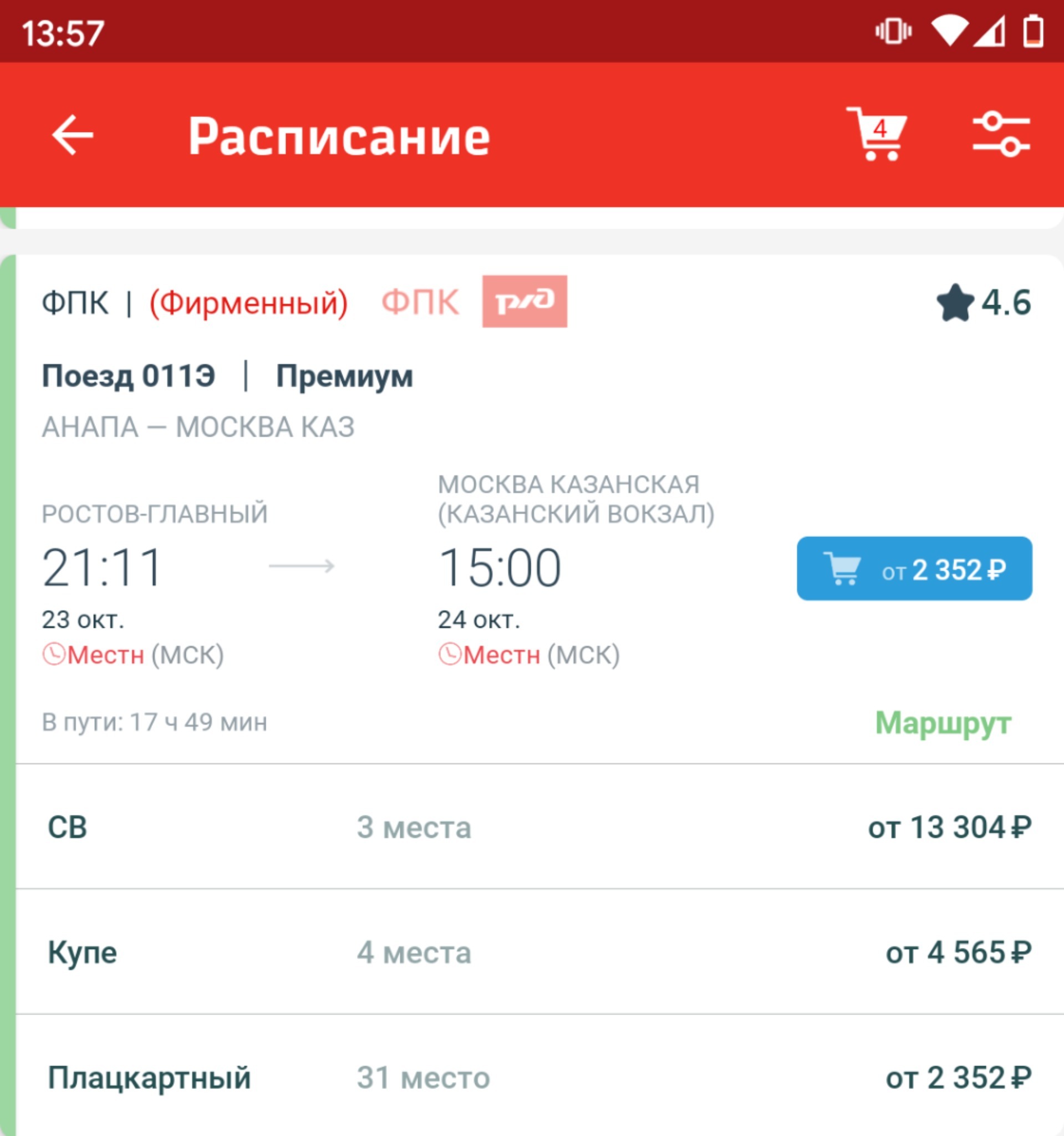The image size is (1064, 1136).
Task: Select the СВ class with 3 места
Action: (x=539, y=827)
